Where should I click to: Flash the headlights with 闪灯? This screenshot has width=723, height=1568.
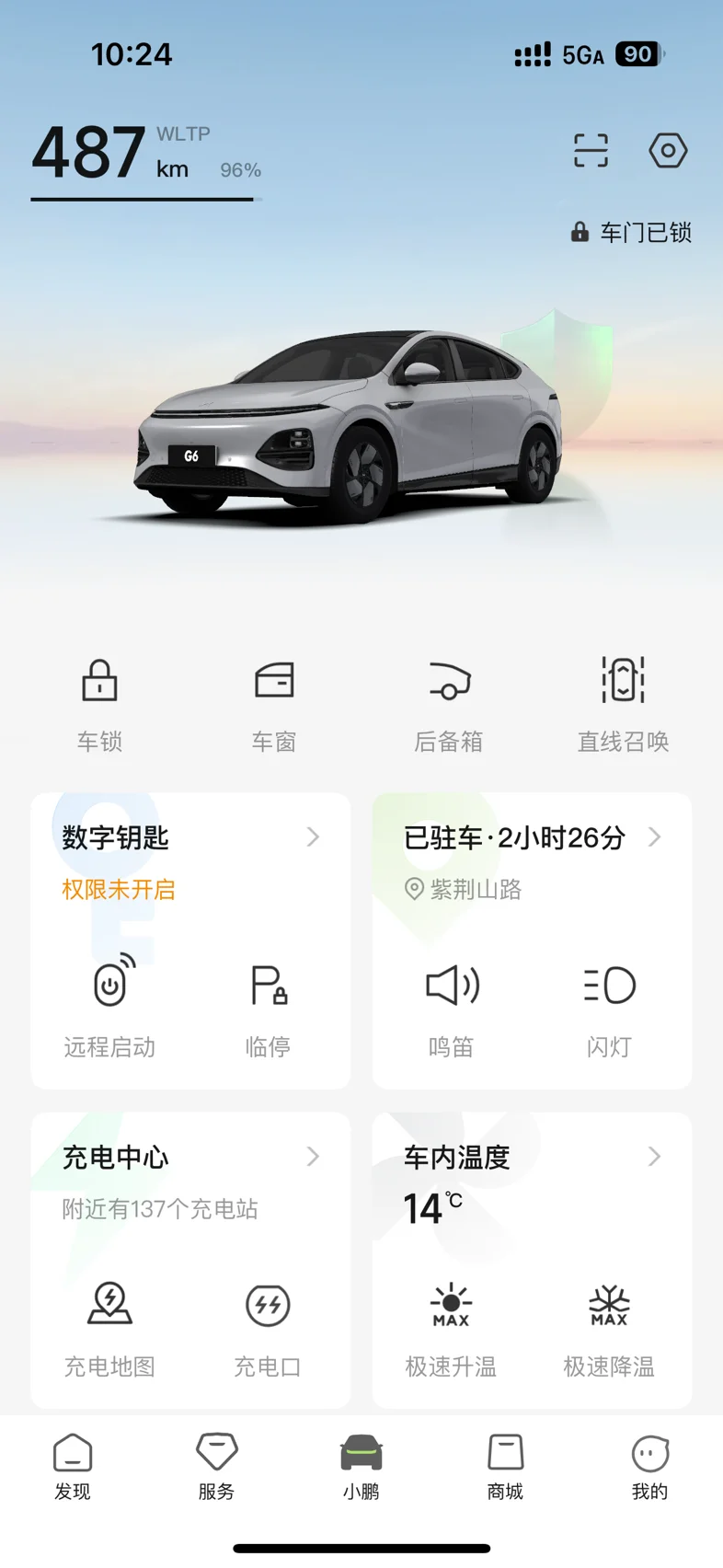coord(609,1005)
